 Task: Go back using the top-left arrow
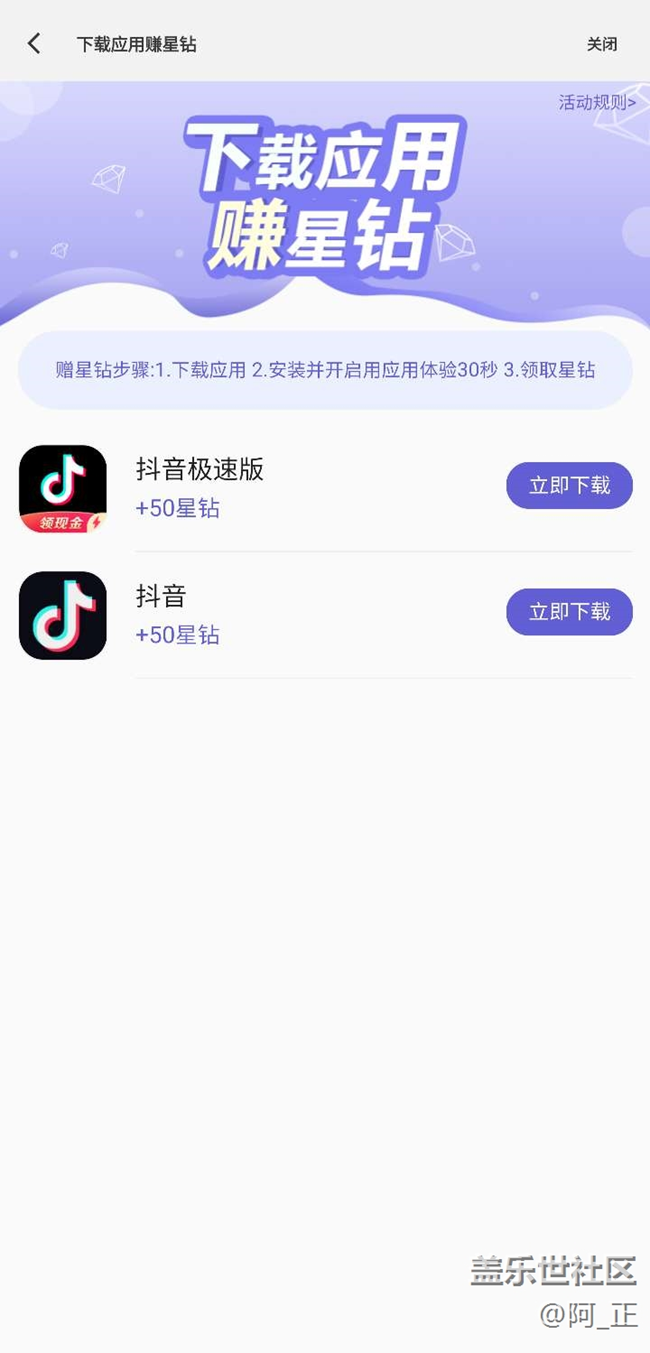point(34,43)
